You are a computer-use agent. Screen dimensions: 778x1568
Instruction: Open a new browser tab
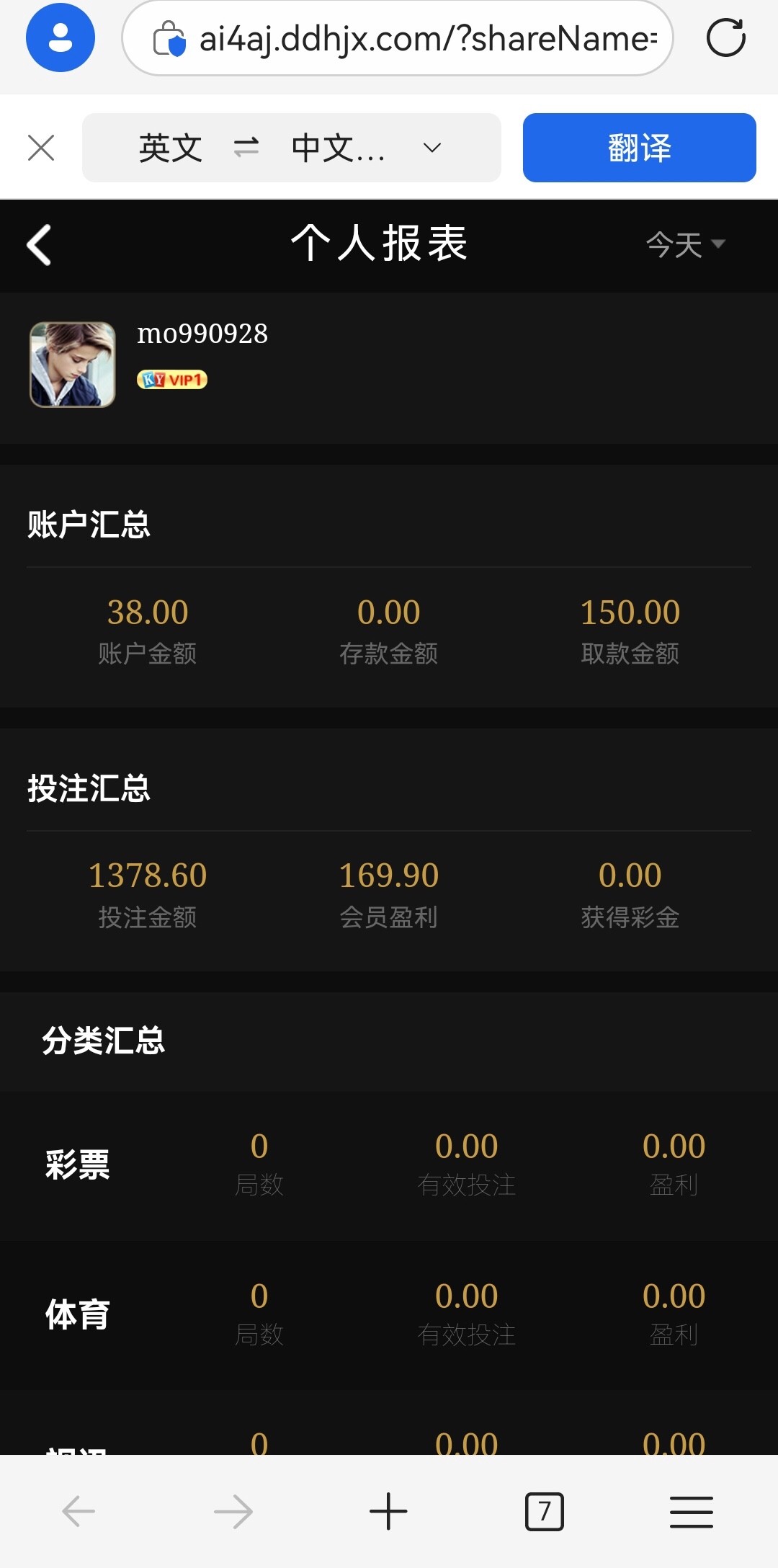(388, 1511)
